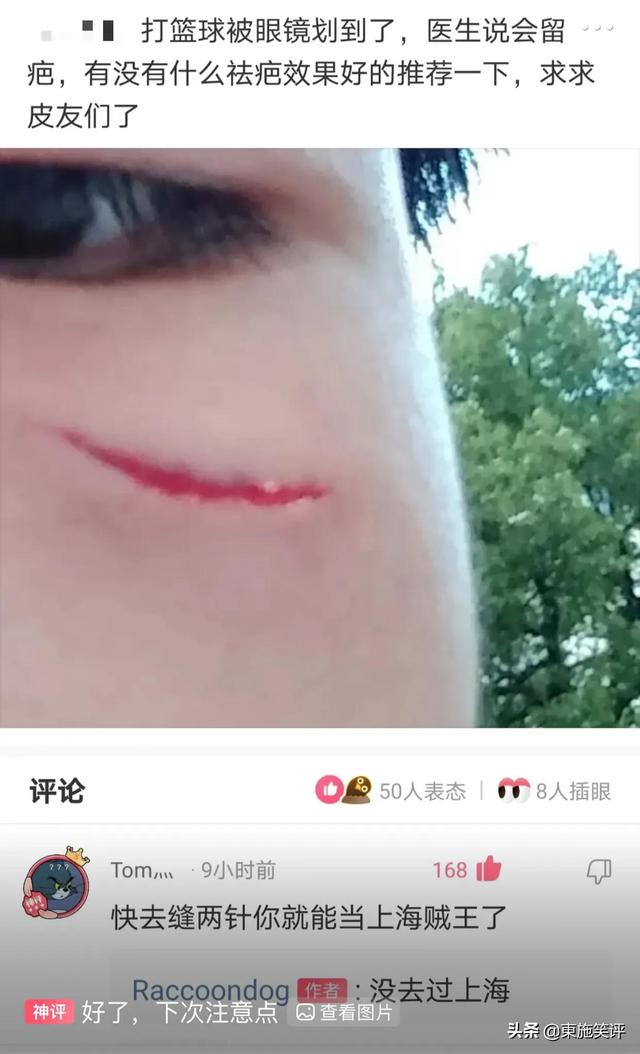Tap the 50人表态 reaction icons
Screen dimensions: 640x1054
coord(343,790)
